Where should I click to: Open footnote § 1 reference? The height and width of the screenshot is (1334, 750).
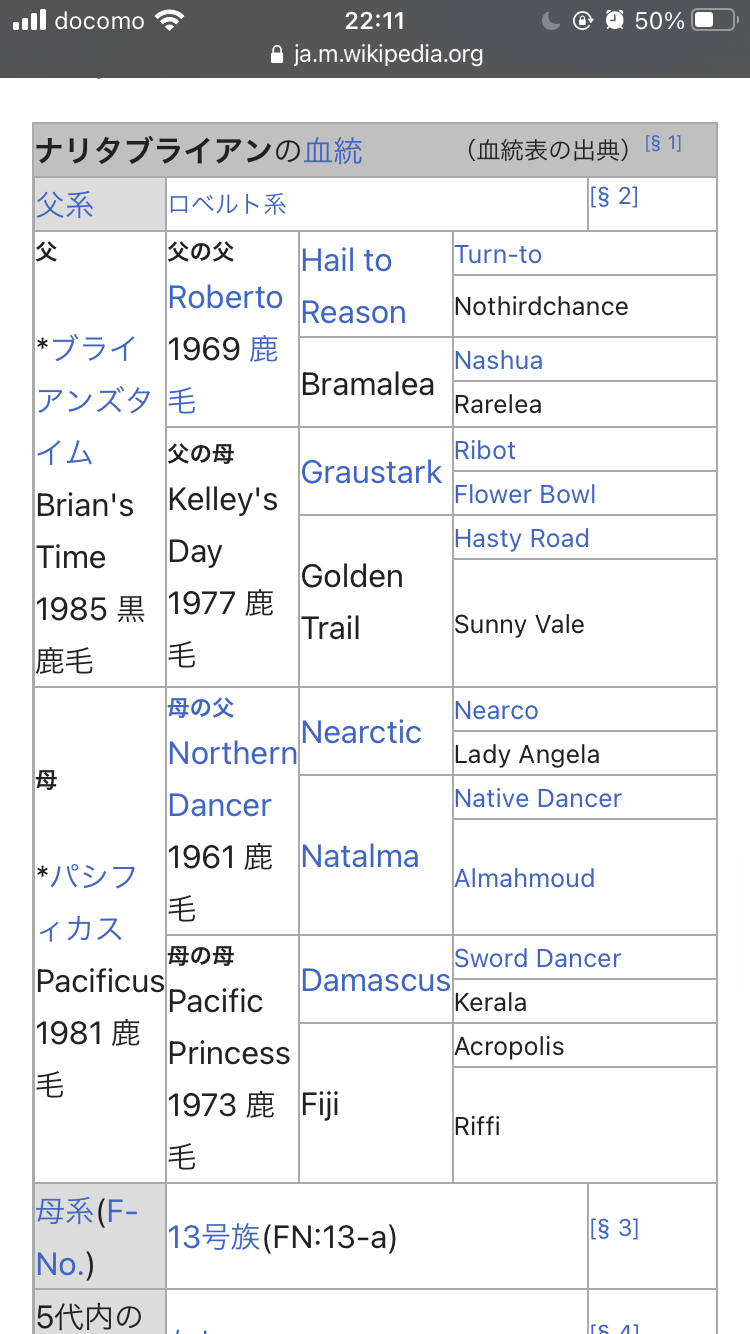[663, 143]
